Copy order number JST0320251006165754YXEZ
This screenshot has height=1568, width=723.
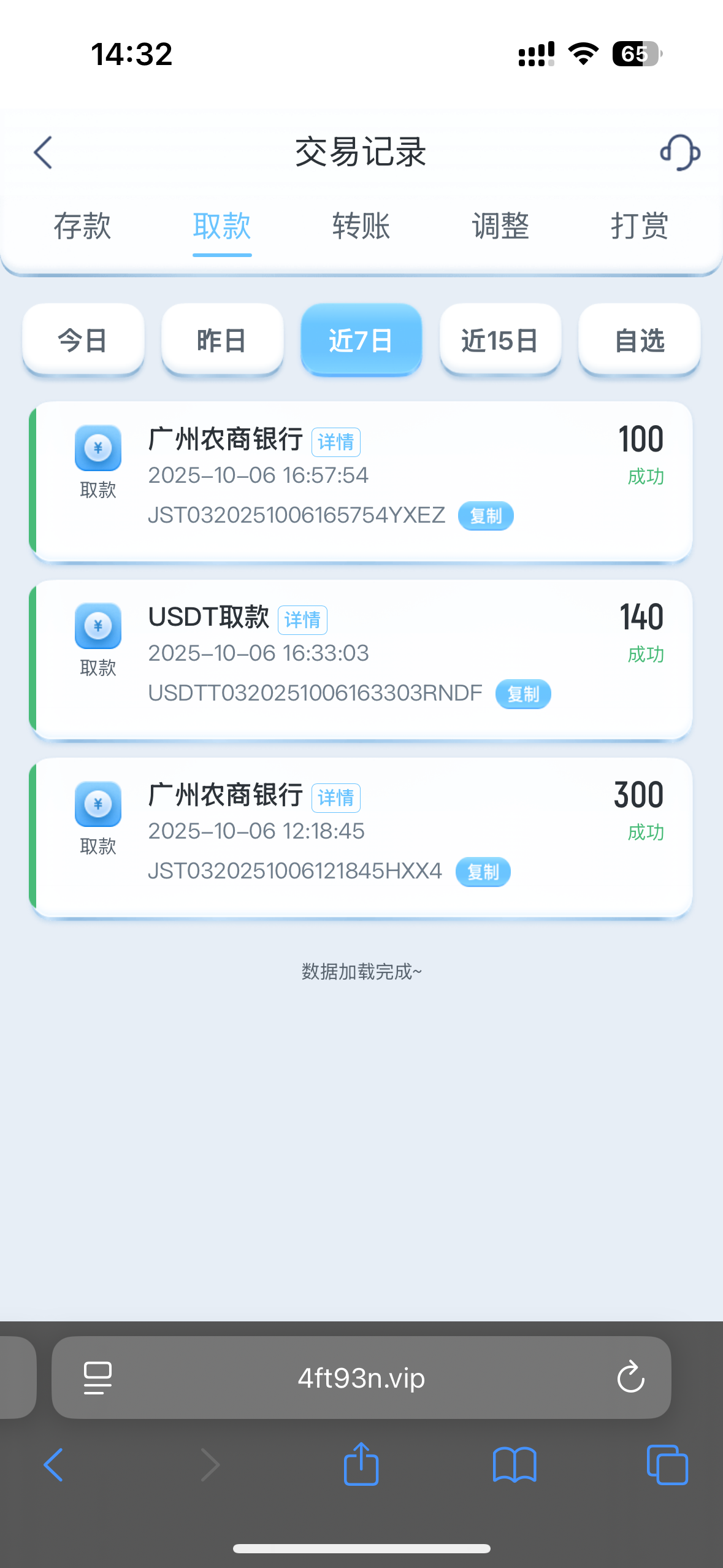[486, 516]
